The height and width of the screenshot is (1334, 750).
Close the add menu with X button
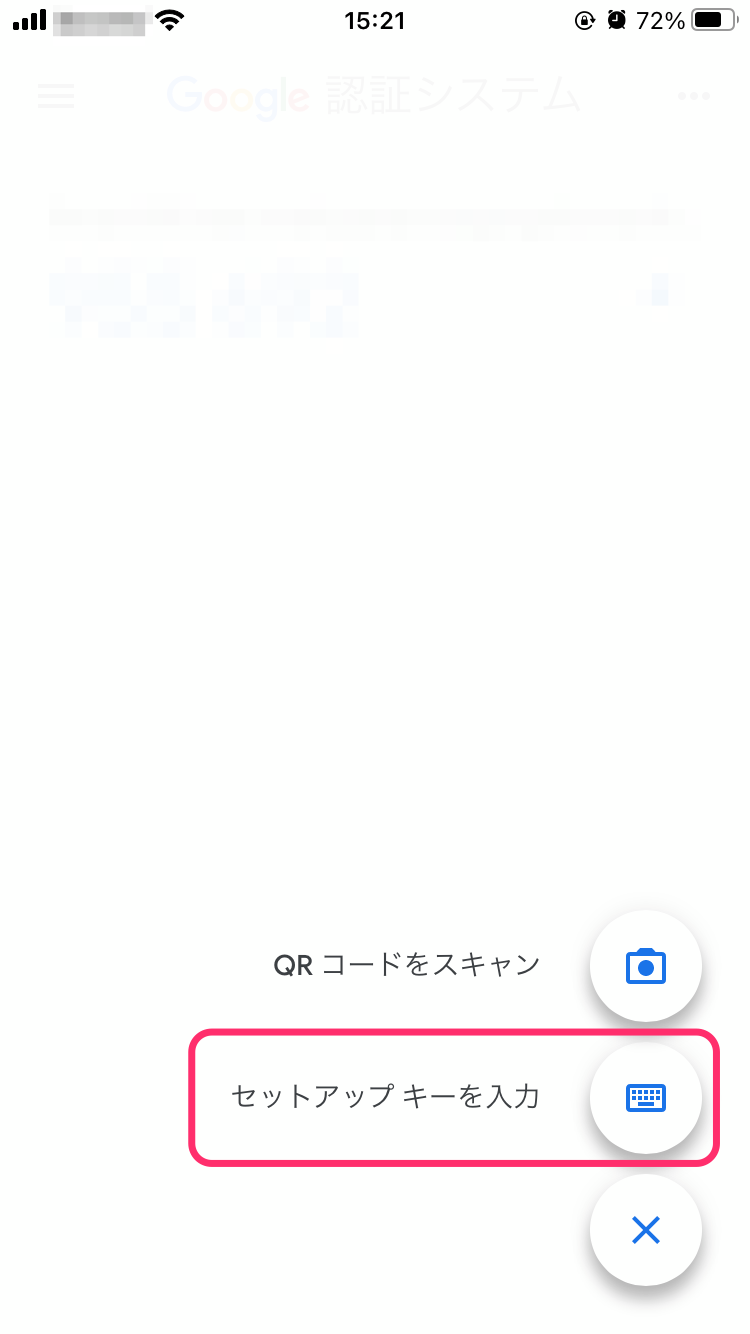click(x=646, y=1230)
